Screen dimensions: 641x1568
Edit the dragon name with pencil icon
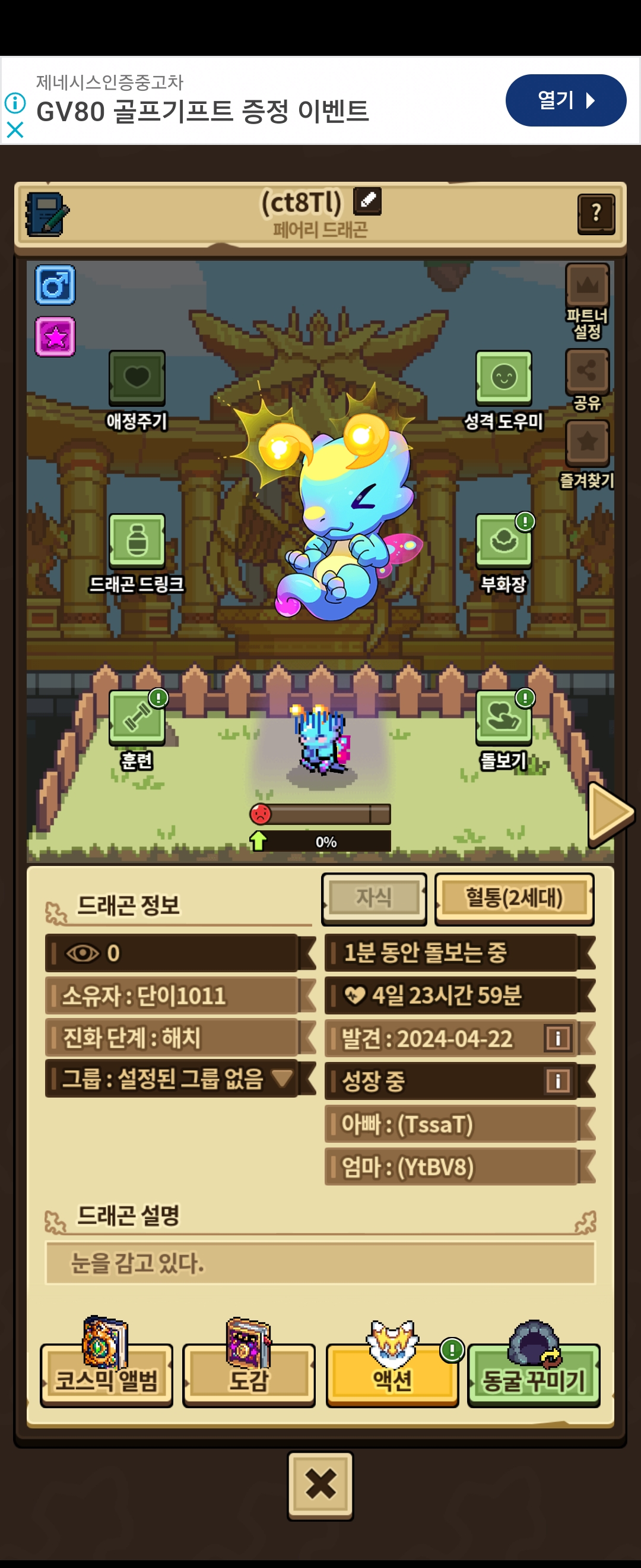point(367,201)
